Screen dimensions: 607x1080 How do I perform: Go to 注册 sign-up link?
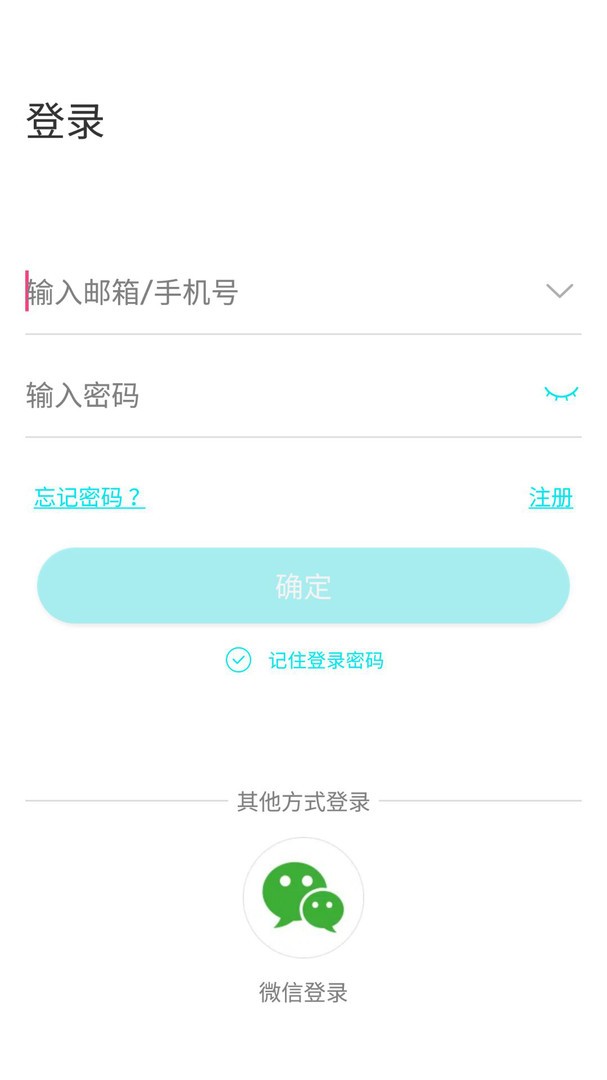pos(550,497)
